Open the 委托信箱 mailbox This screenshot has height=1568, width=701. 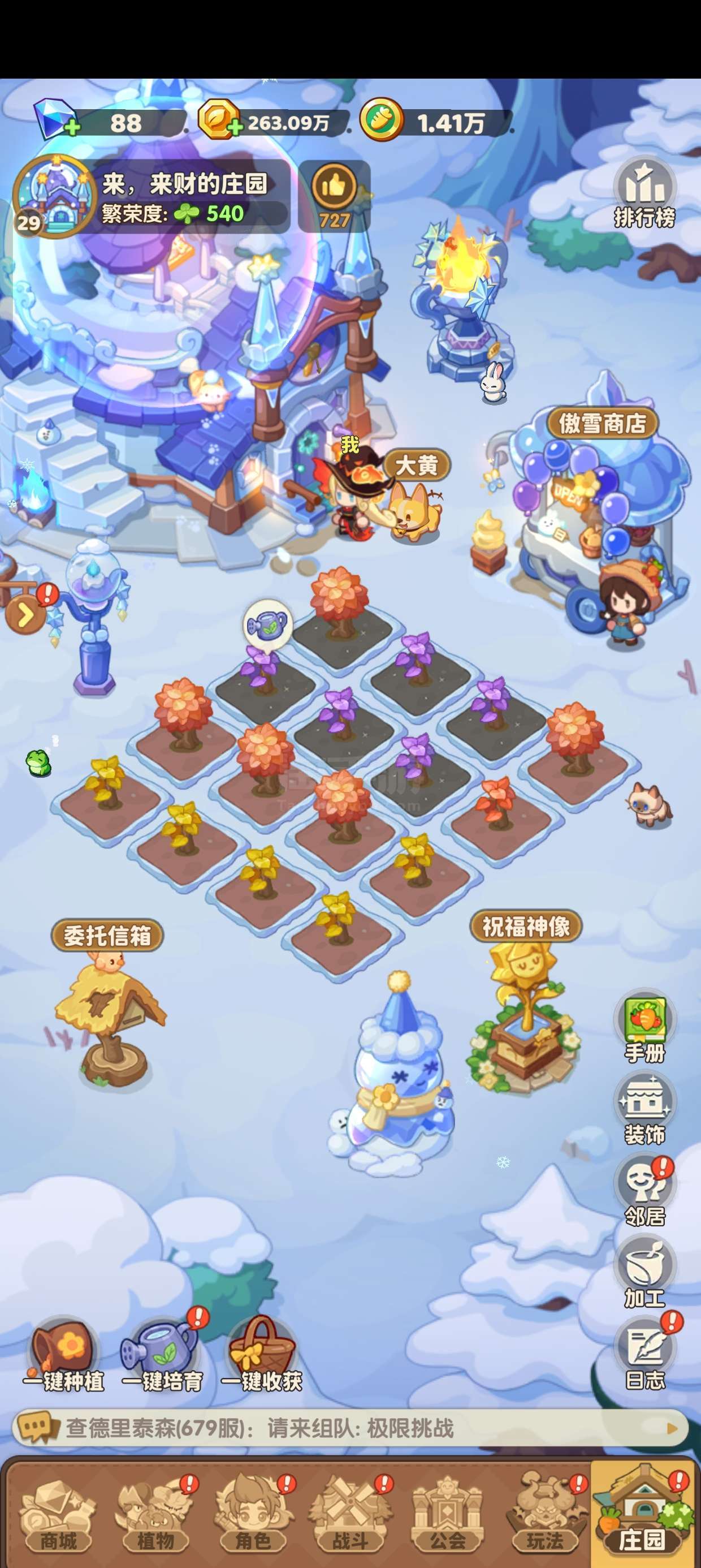pyautogui.click(x=107, y=936)
